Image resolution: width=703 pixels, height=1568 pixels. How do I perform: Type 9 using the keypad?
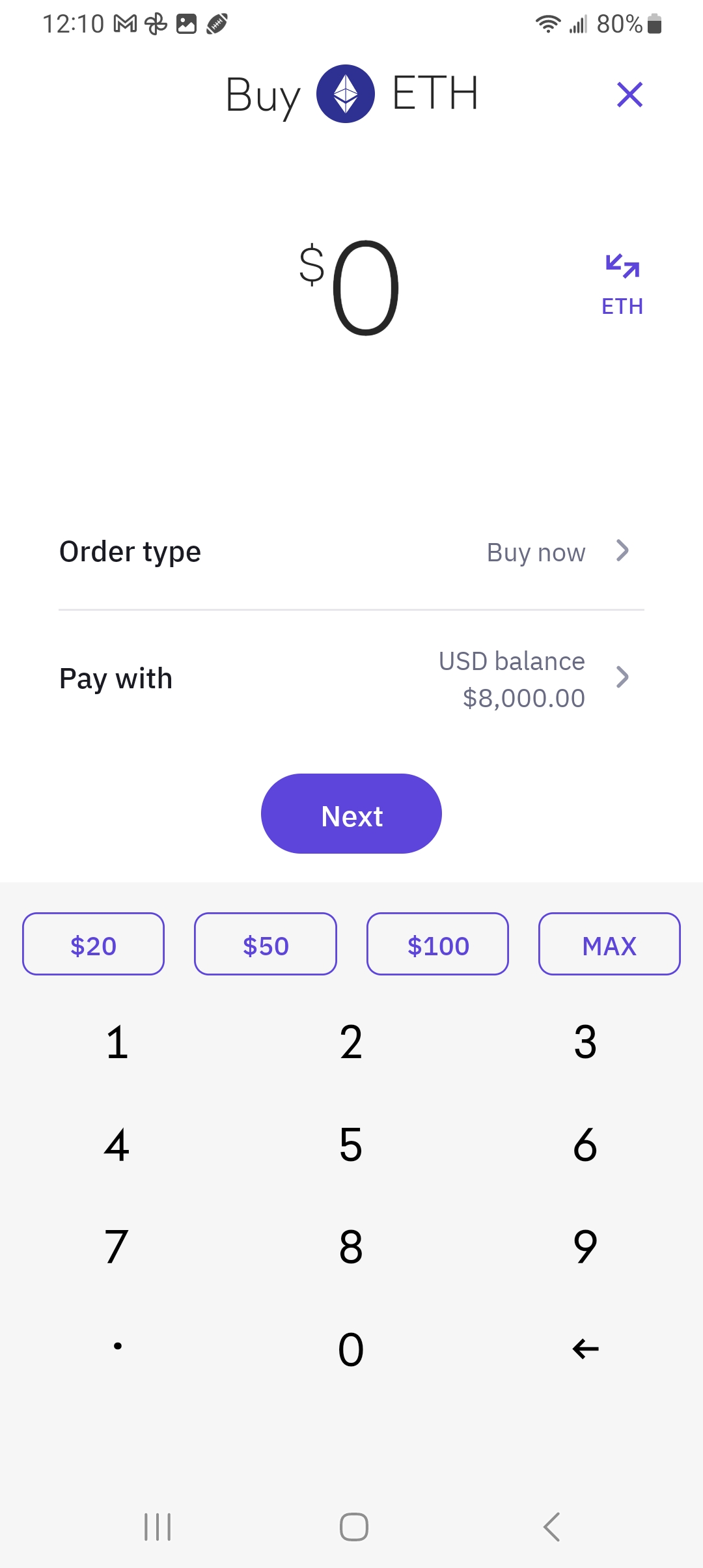[585, 1247]
